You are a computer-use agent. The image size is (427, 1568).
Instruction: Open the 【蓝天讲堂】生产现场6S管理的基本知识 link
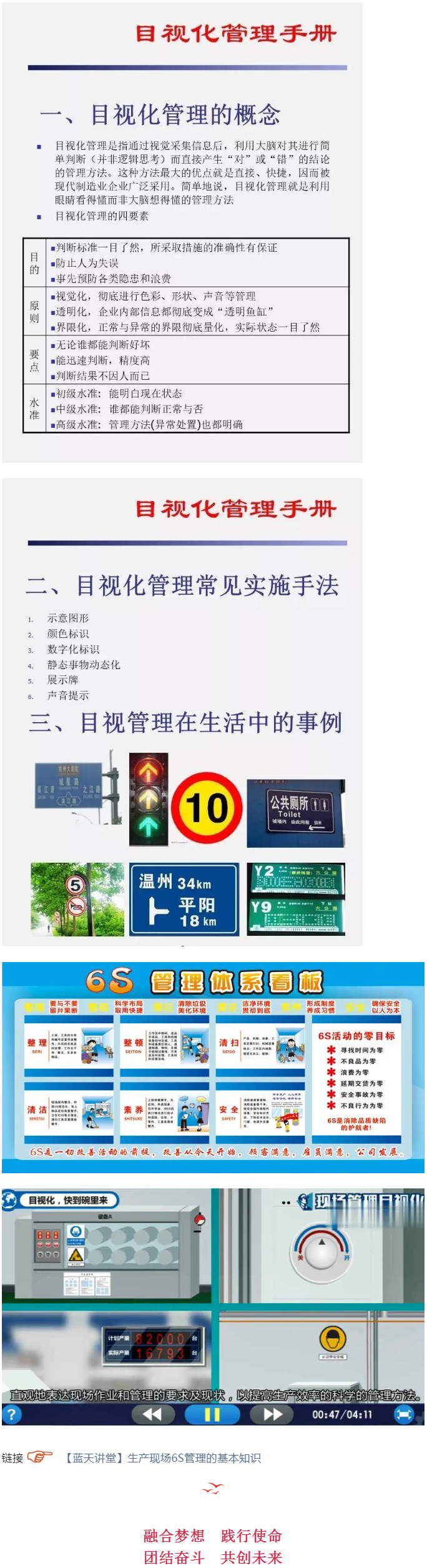[x=162, y=1457]
